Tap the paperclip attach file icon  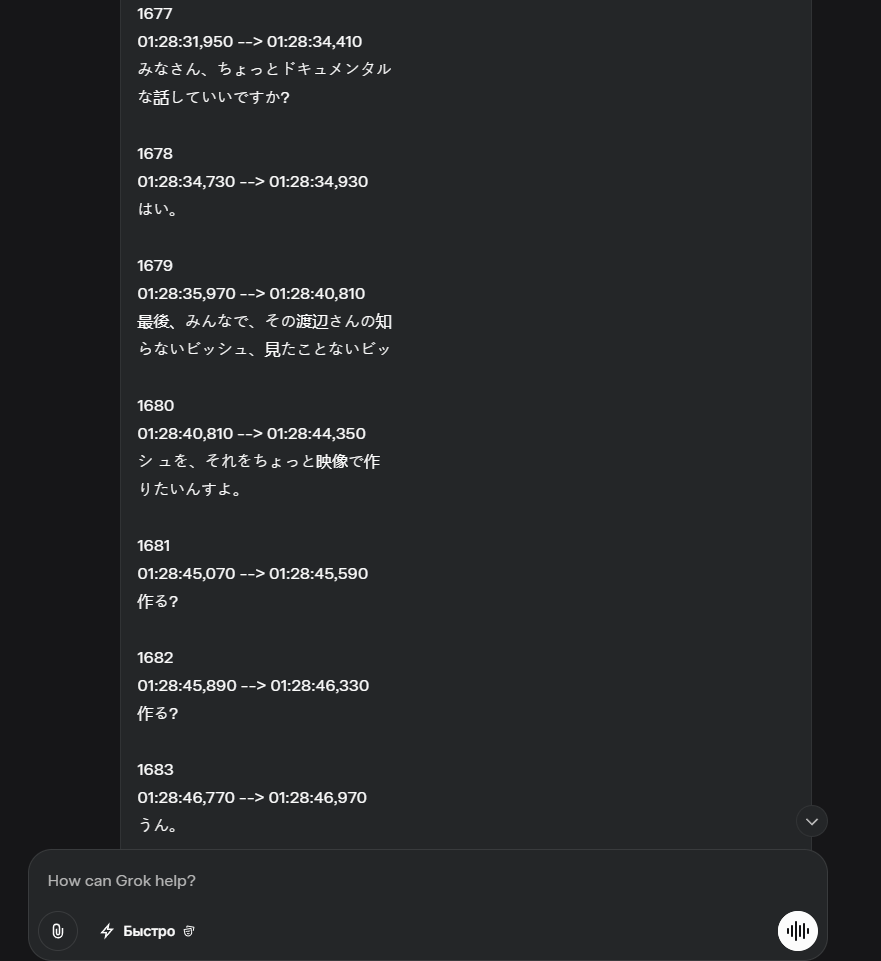click(58, 931)
